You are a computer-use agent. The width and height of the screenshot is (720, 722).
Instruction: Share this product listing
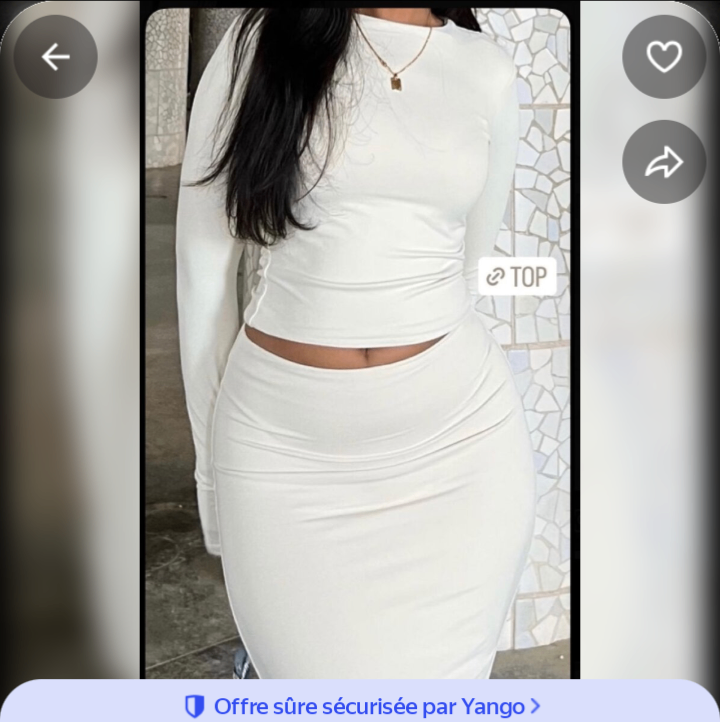click(x=664, y=162)
